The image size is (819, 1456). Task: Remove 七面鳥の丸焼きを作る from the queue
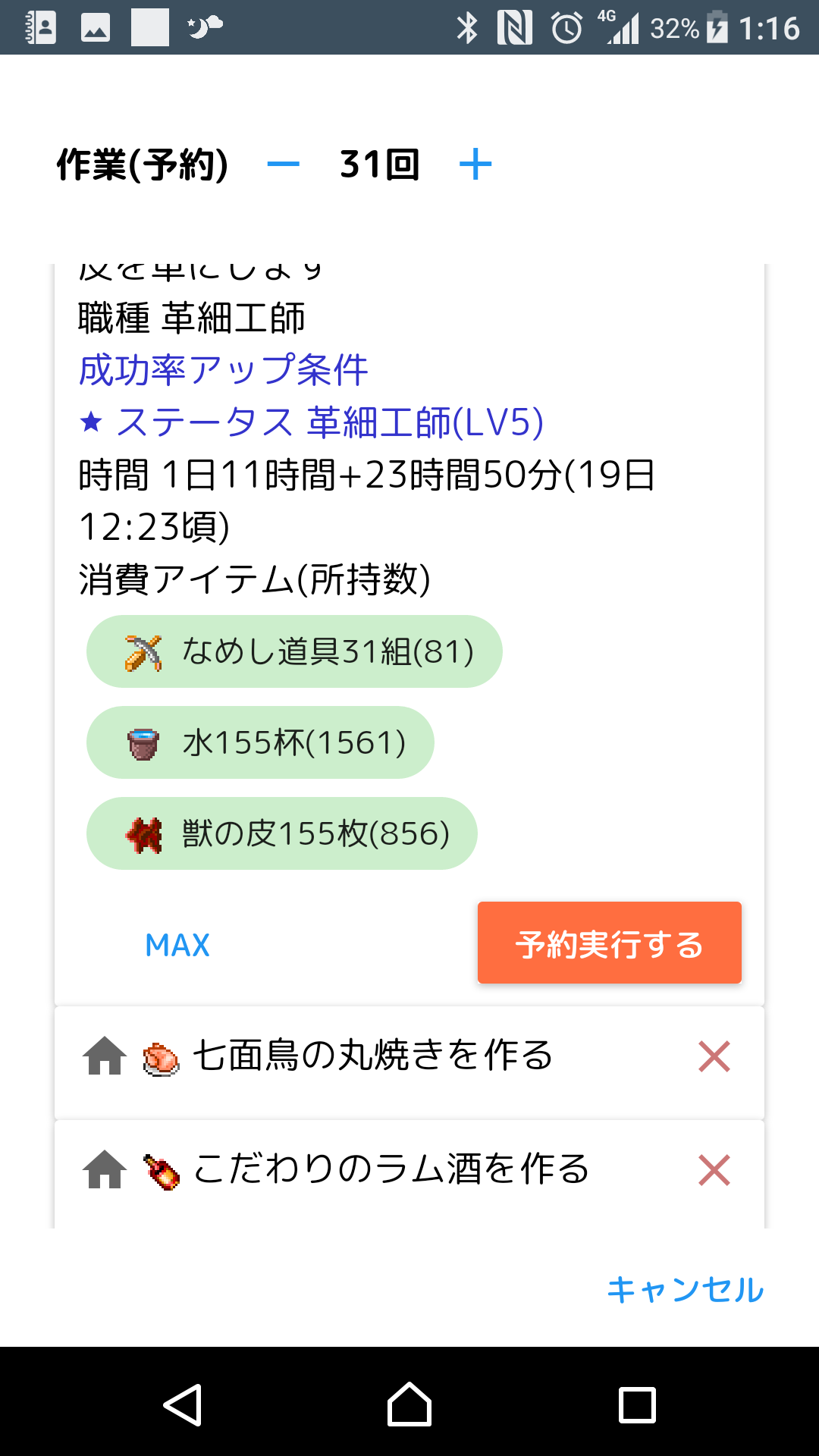tap(714, 1056)
